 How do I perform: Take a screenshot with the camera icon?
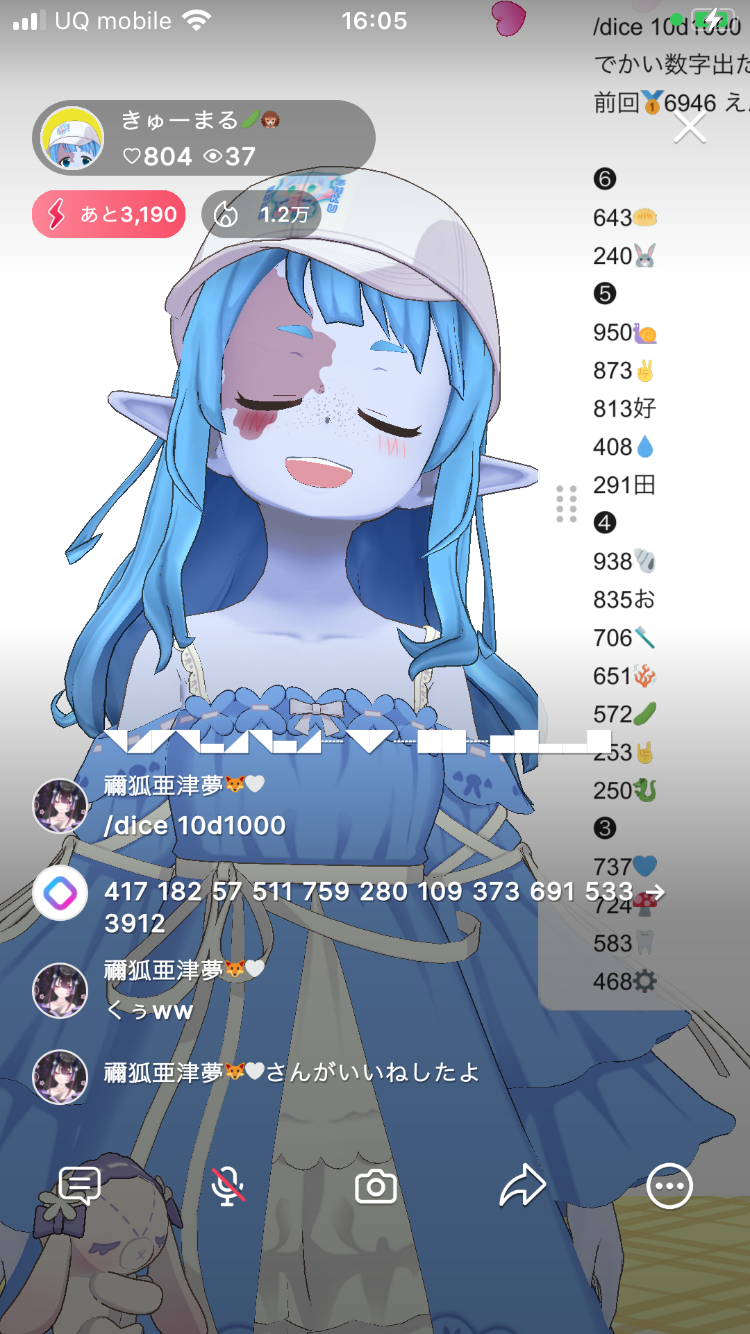coord(376,1187)
